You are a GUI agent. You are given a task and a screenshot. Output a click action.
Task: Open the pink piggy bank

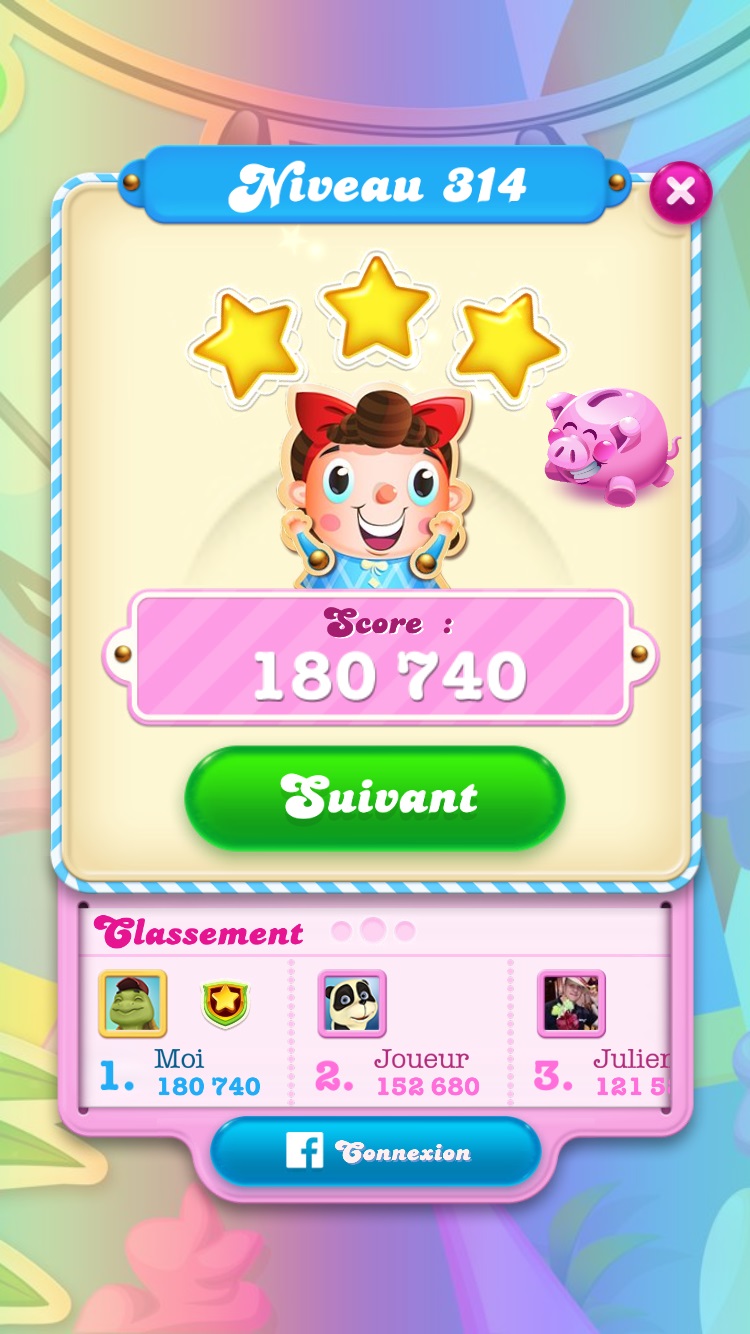609,446
